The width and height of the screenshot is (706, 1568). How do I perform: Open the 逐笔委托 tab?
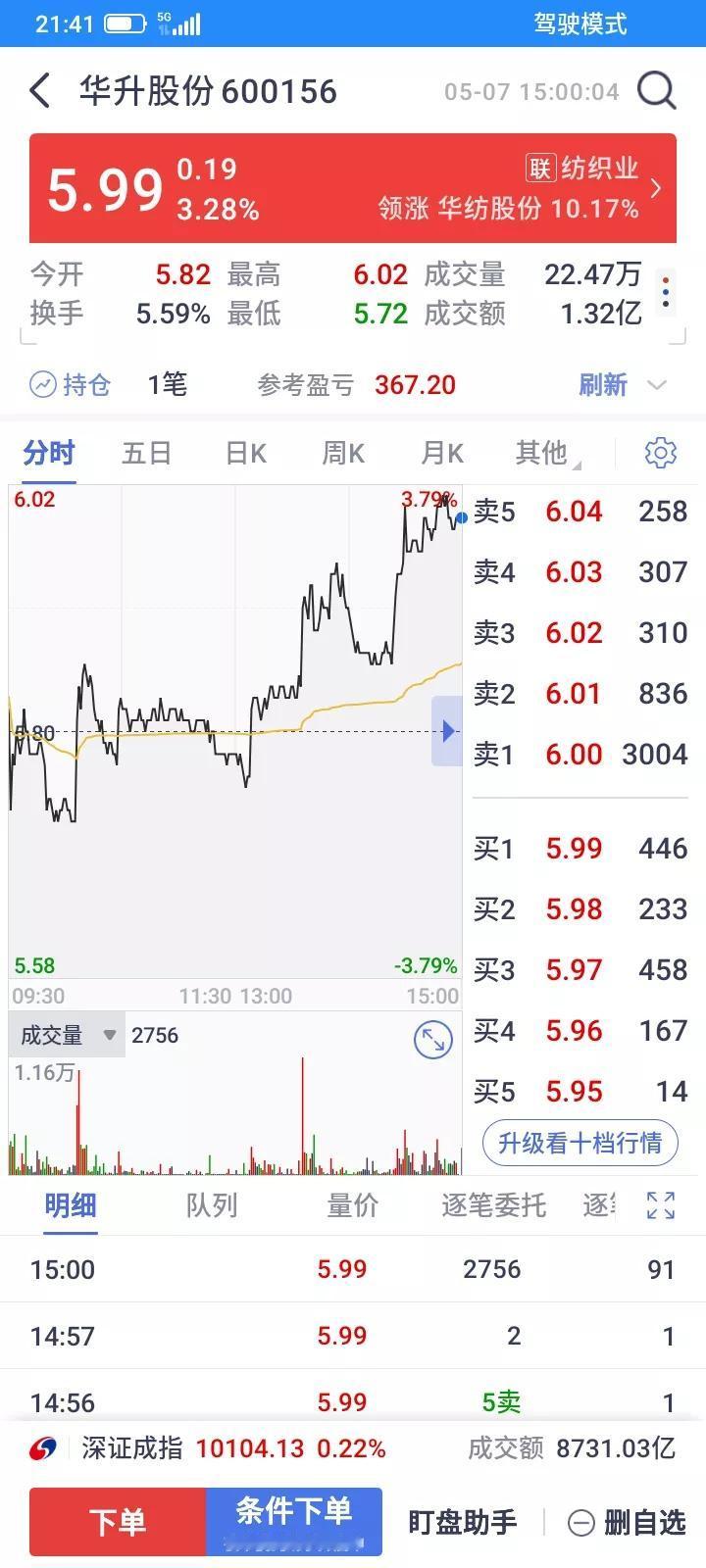coord(493,1205)
